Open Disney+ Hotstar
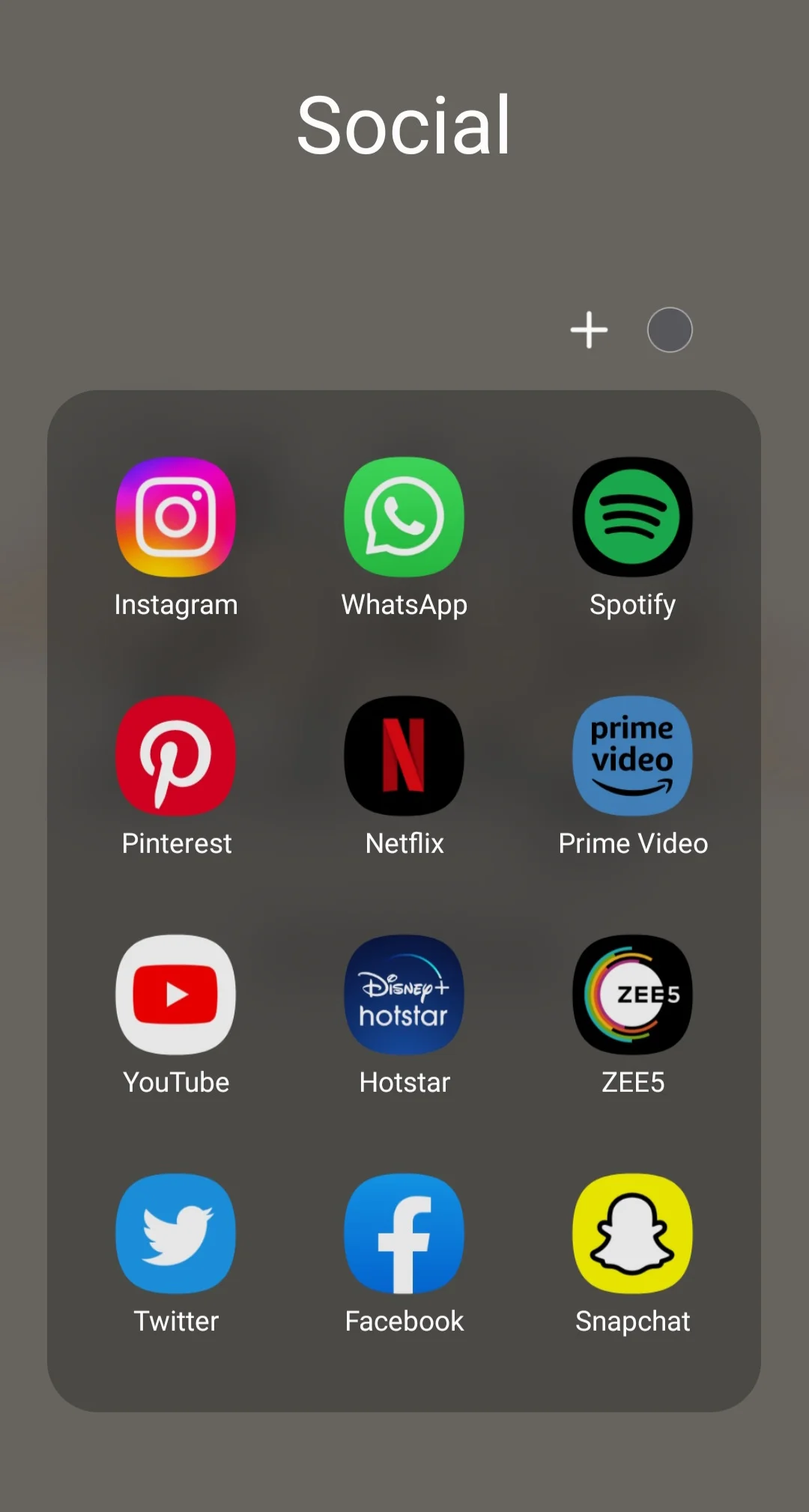Image resolution: width=809 pixels, height=1512 pixels. (x=404, y=994)
